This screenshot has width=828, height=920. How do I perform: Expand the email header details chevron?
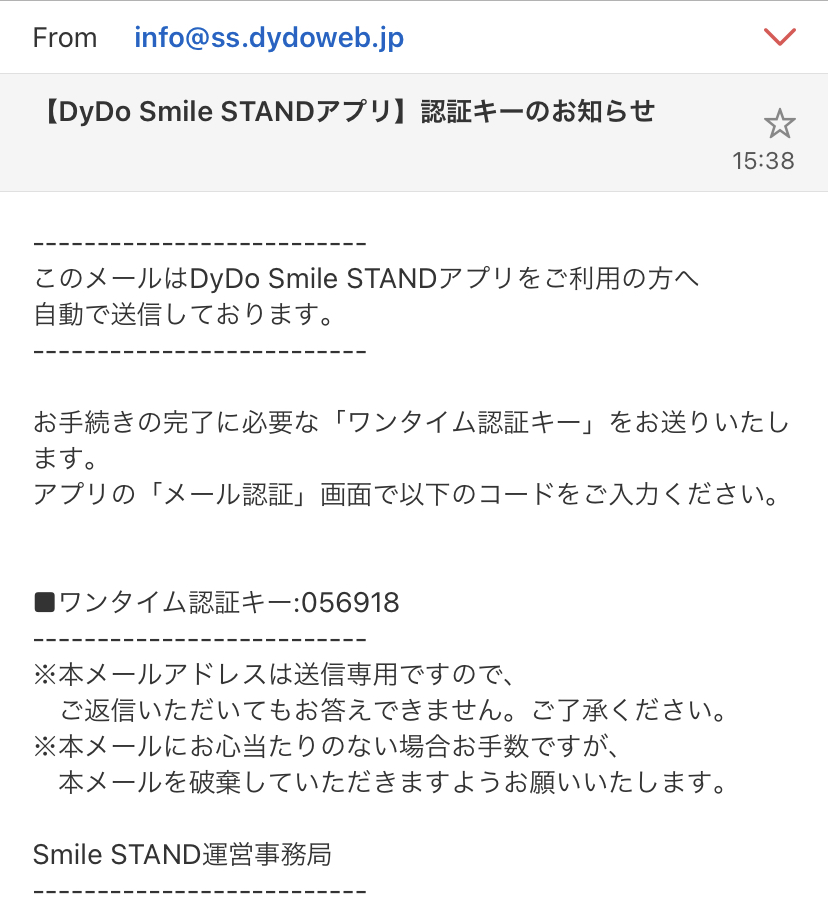pos(779,38)
